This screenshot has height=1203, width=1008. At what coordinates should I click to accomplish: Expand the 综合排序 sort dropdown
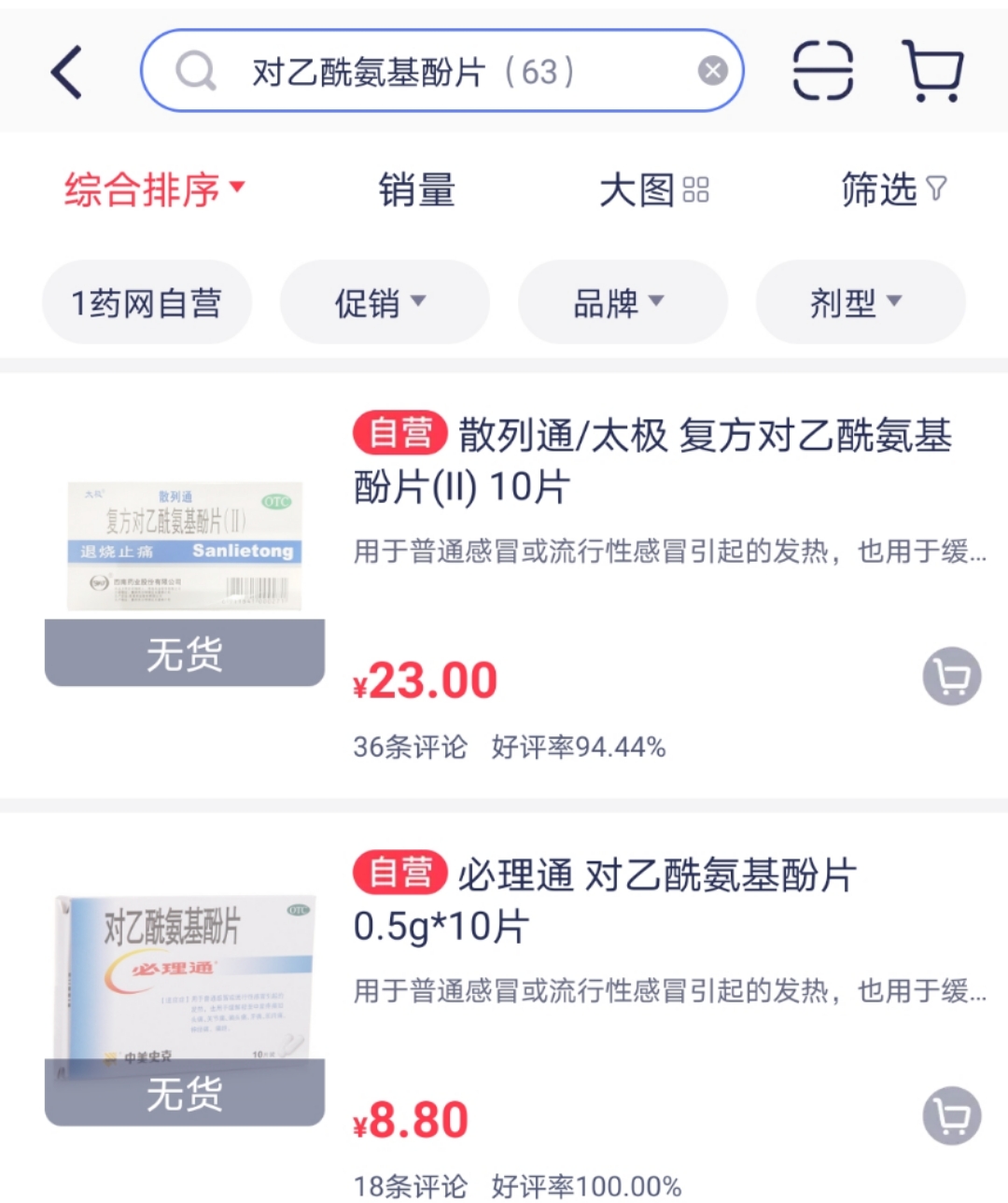(x=154, y=189)
